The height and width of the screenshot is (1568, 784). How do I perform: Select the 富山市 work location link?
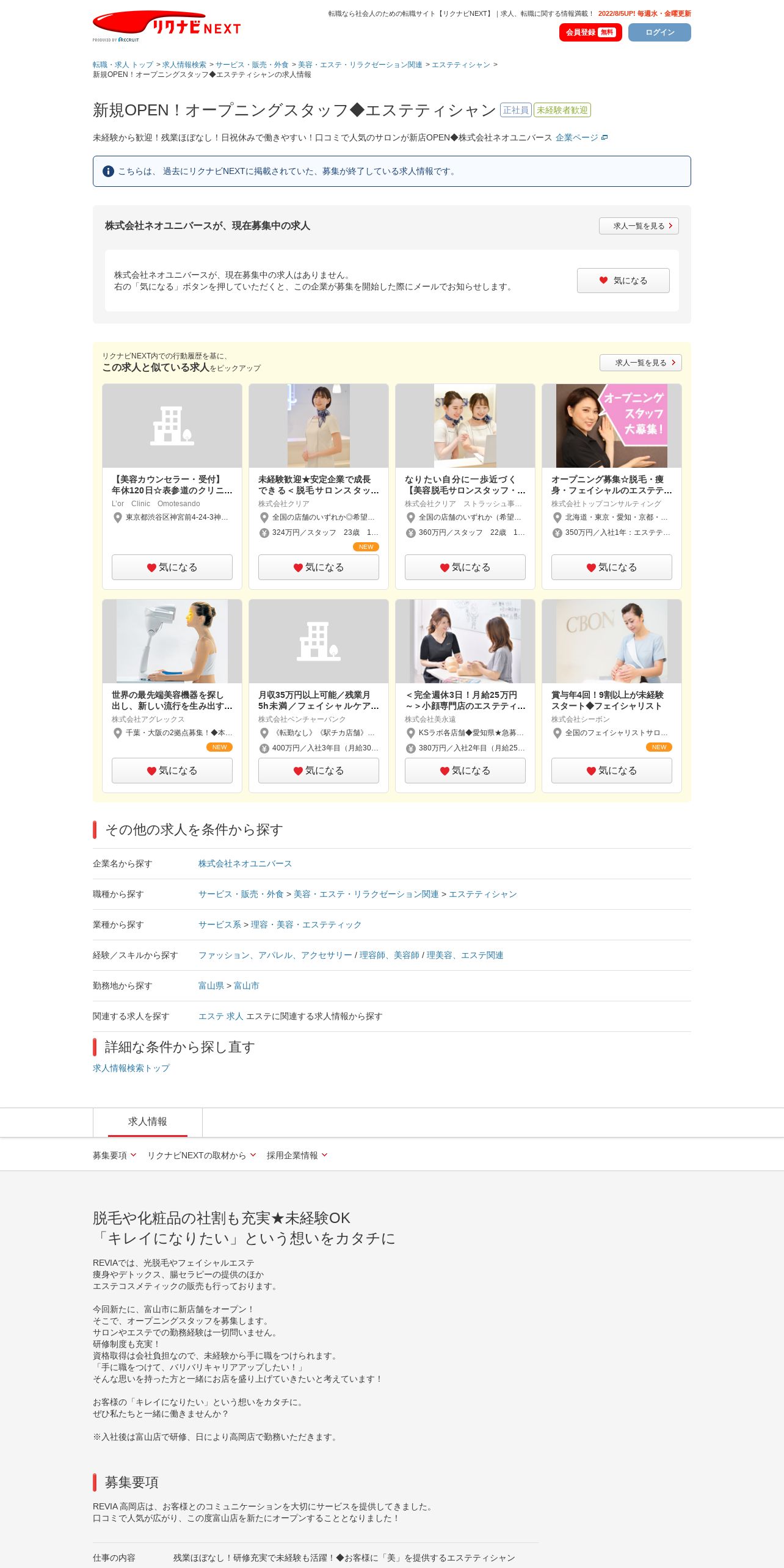tap(246, 985)
